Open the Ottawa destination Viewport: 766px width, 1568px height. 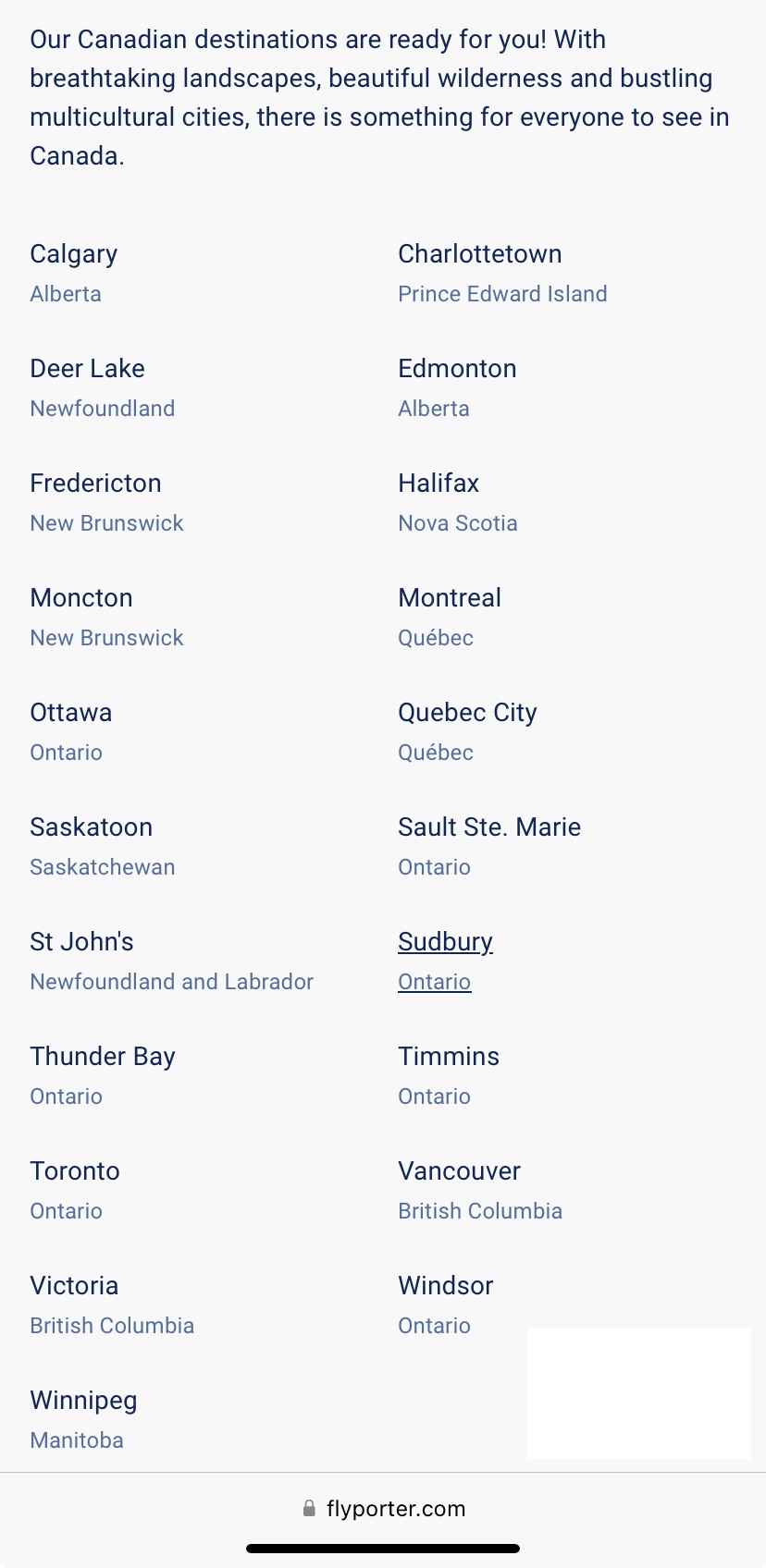(x=71, y=714)
